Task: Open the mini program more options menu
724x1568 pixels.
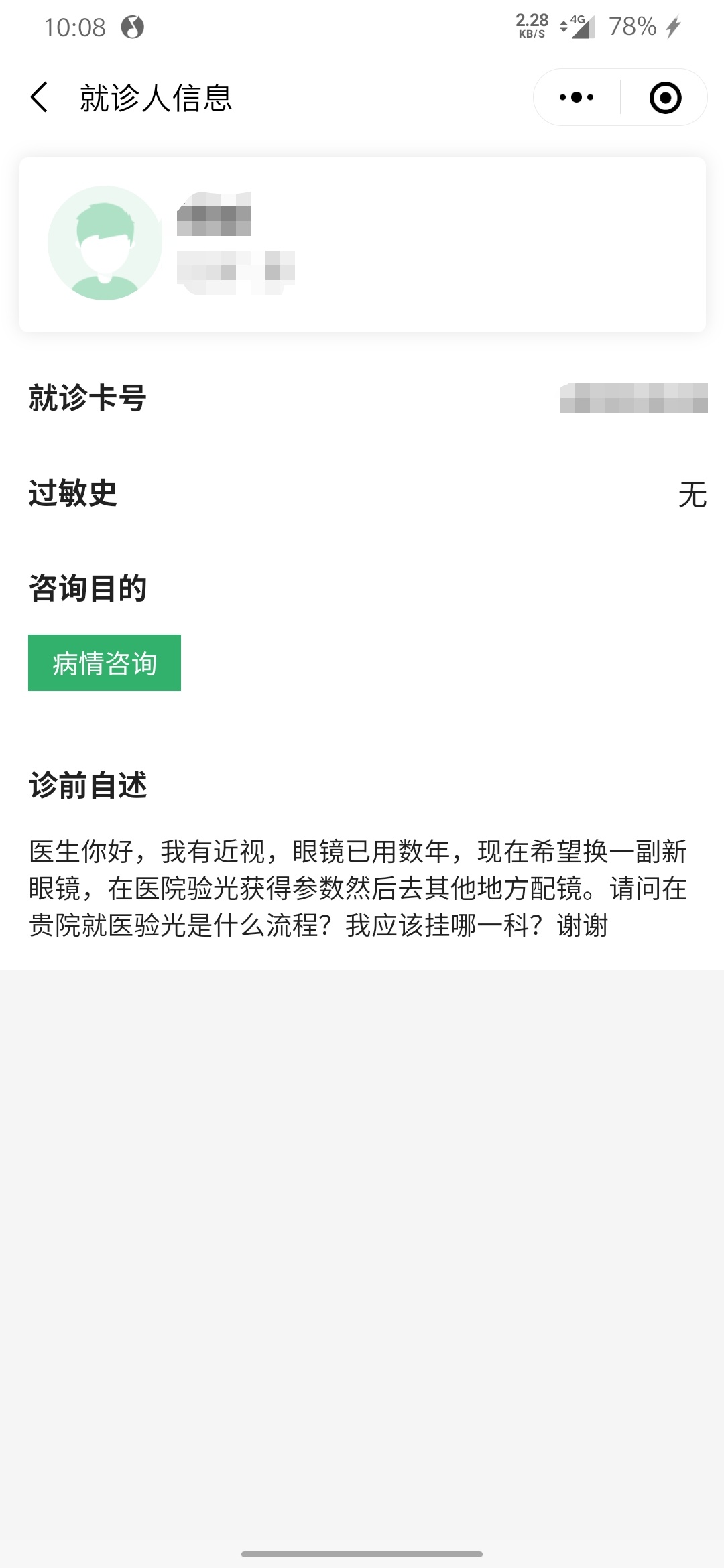Action: coord(577,97)
